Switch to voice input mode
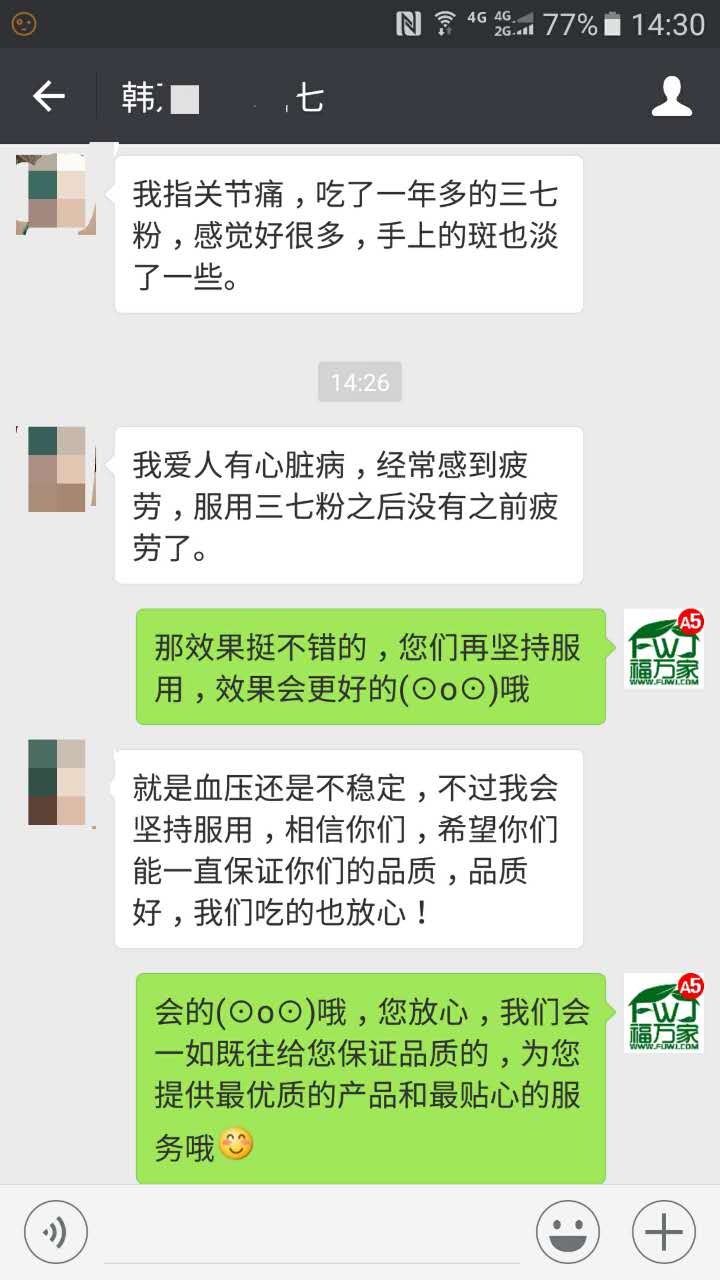The height and width of the screenshot is (1280, 720). (x=56, y=1231)
